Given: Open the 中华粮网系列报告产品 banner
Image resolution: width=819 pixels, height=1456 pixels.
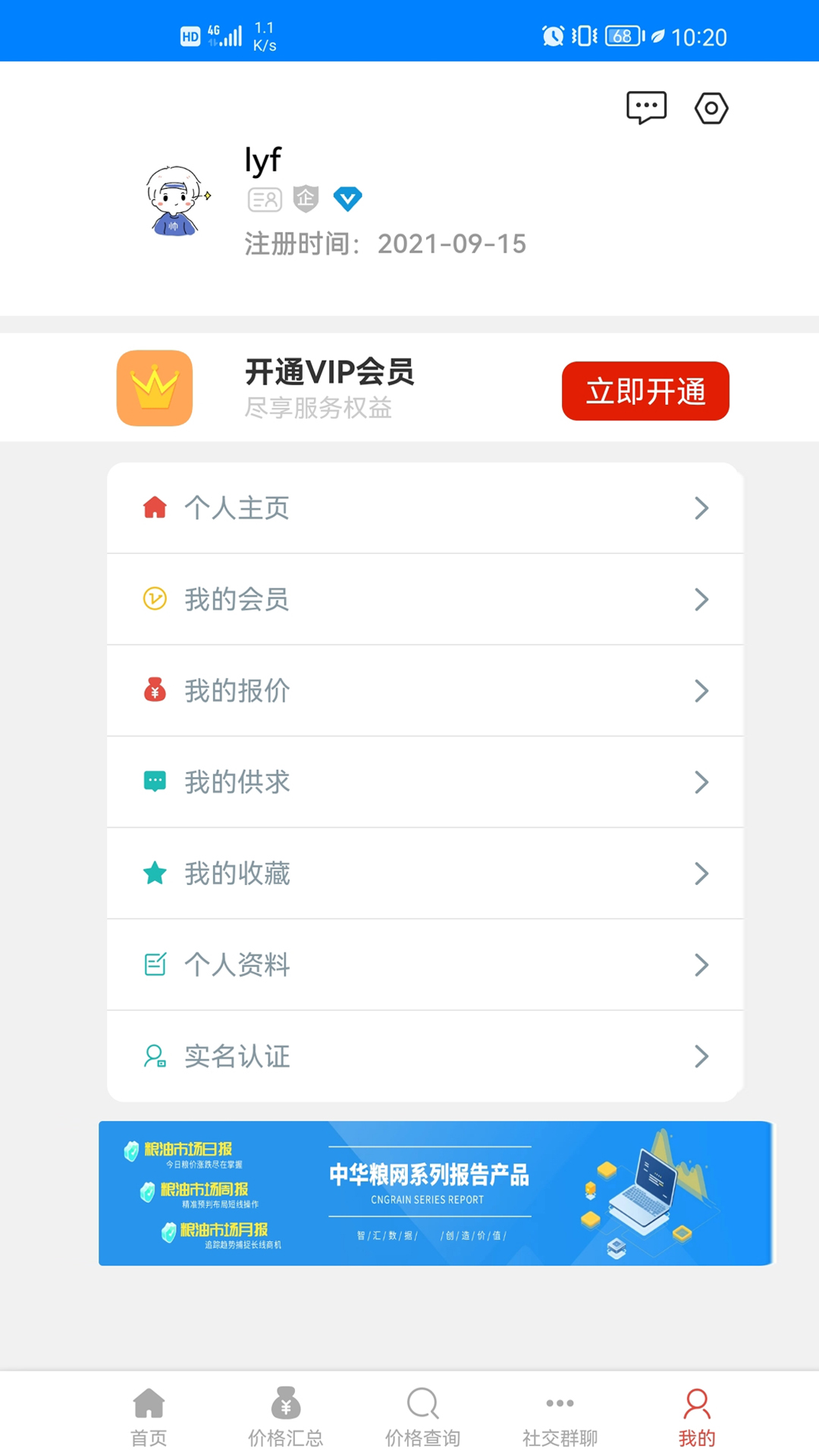Looking at the screenshot, I should pyautogui.click(x=436, y=1193).
